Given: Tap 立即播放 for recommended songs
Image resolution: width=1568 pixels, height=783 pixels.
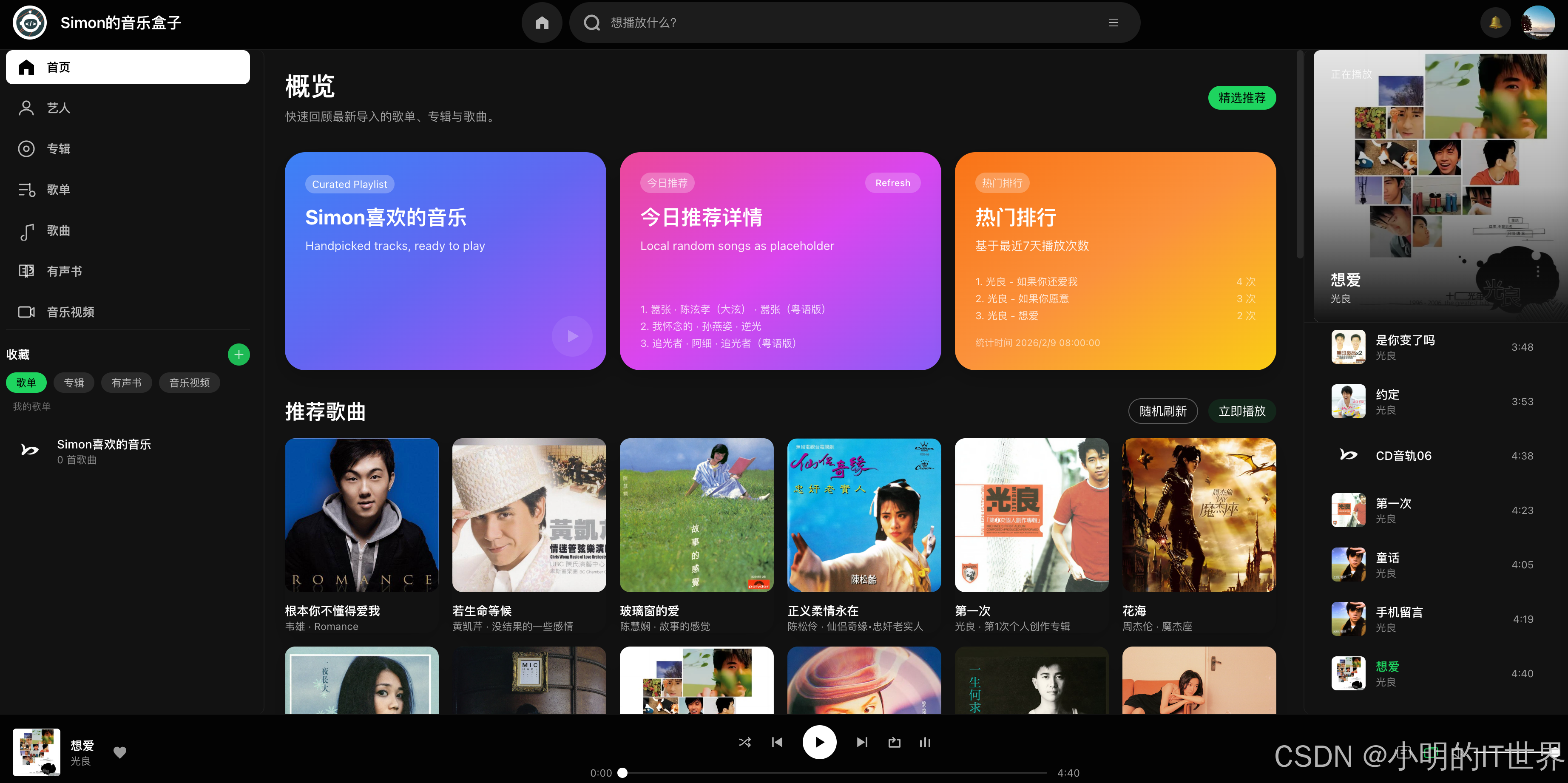Looking at the screenshot, I should (x=1242, y=411).
